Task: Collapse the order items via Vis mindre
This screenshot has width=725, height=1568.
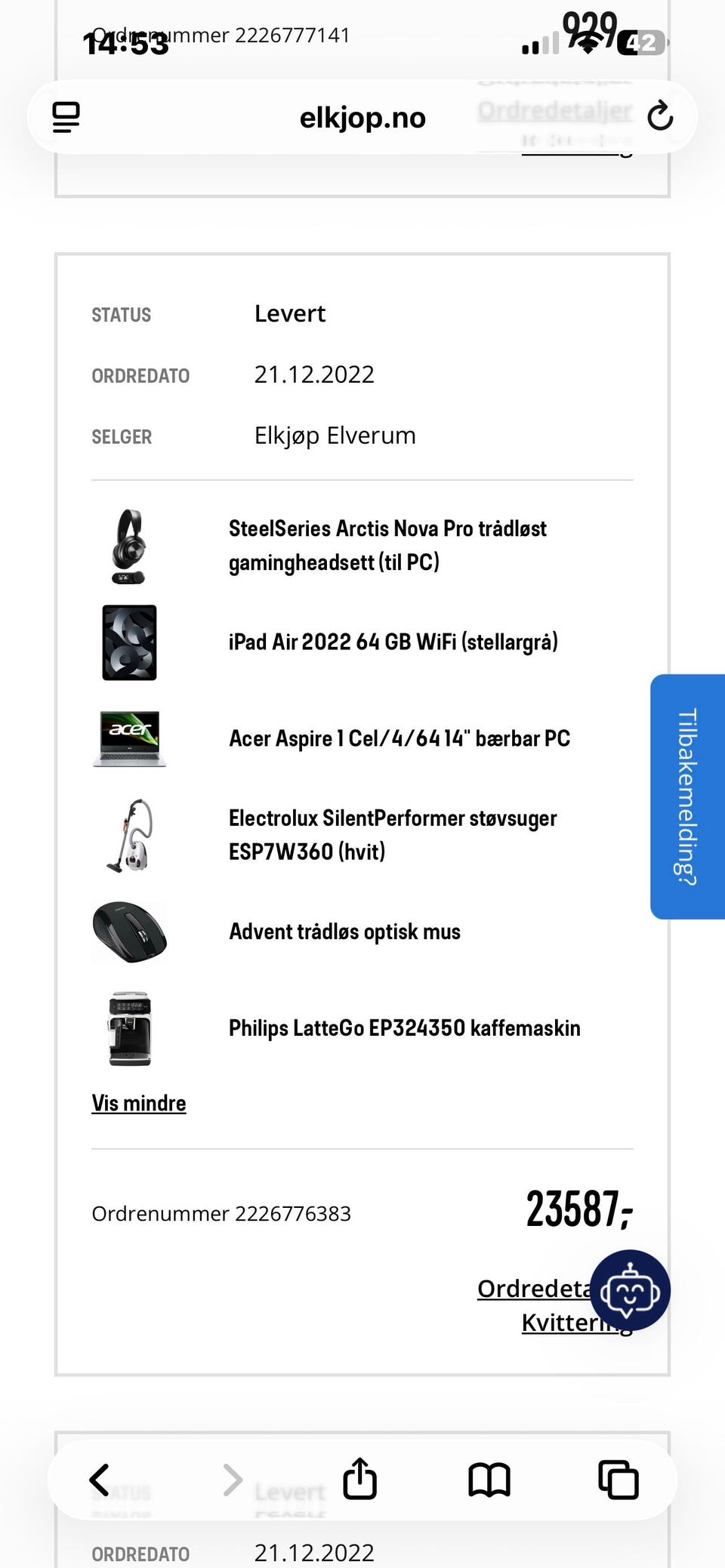Action: coord(138,1103)
